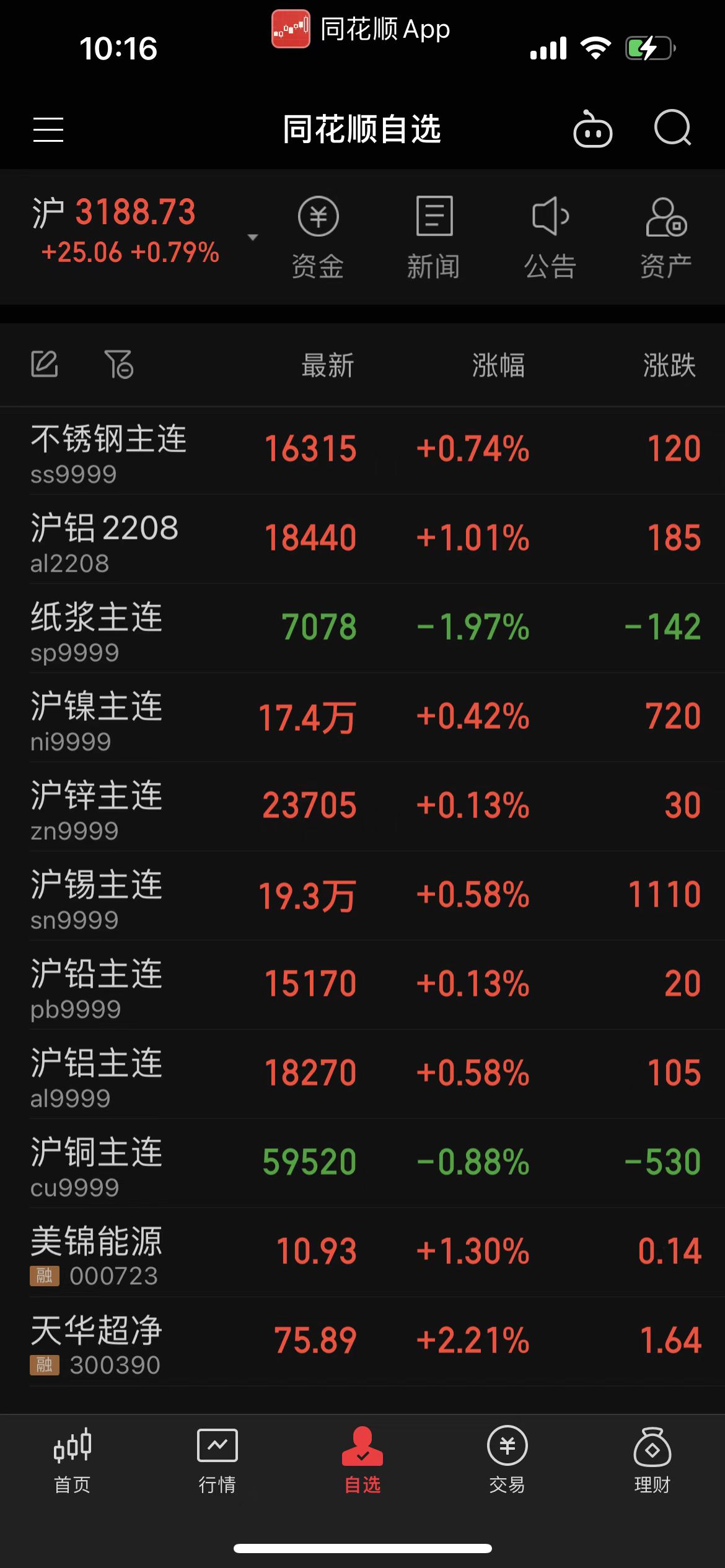Sort list by 涨幅 column
This screenshot has height=1568, width=725.
coord(498,365)
